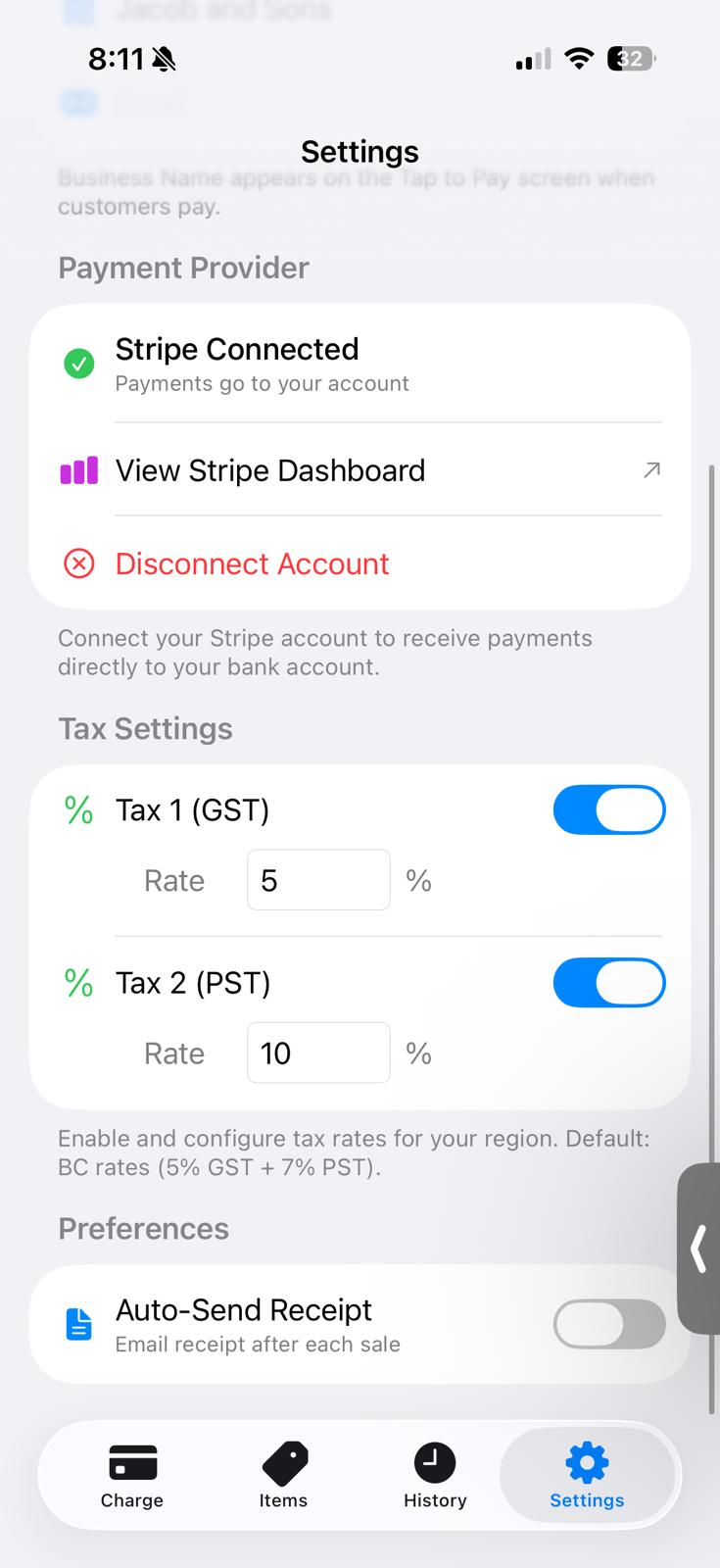Tap Disconnect Account
This screenshot has width=720, height=1568.
click(252, 563)
